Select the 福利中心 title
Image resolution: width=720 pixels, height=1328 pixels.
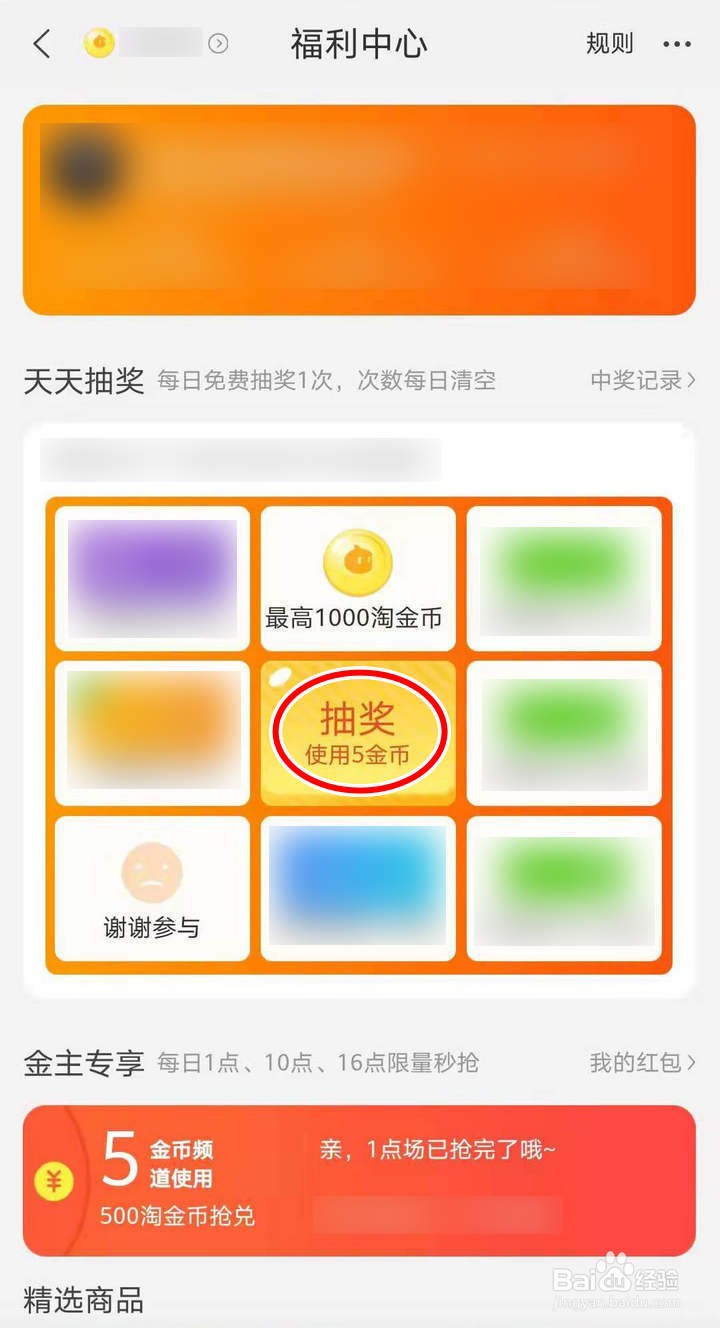358,44
